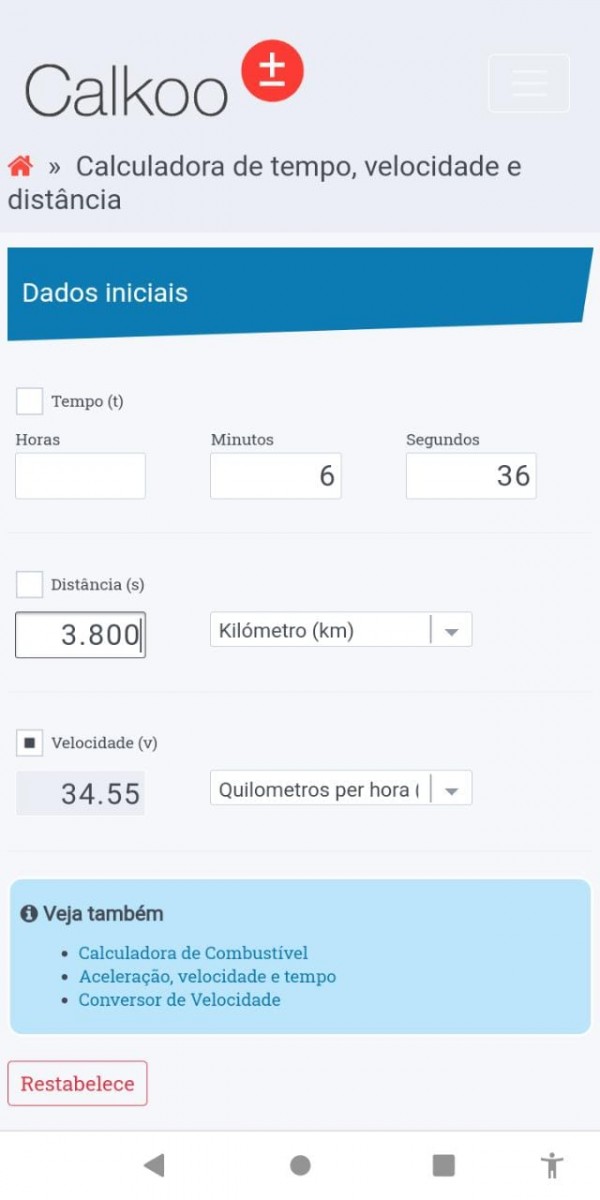Tap the distance value field
This screenshot has height=1200, width=600.
(x=80, y=635)
